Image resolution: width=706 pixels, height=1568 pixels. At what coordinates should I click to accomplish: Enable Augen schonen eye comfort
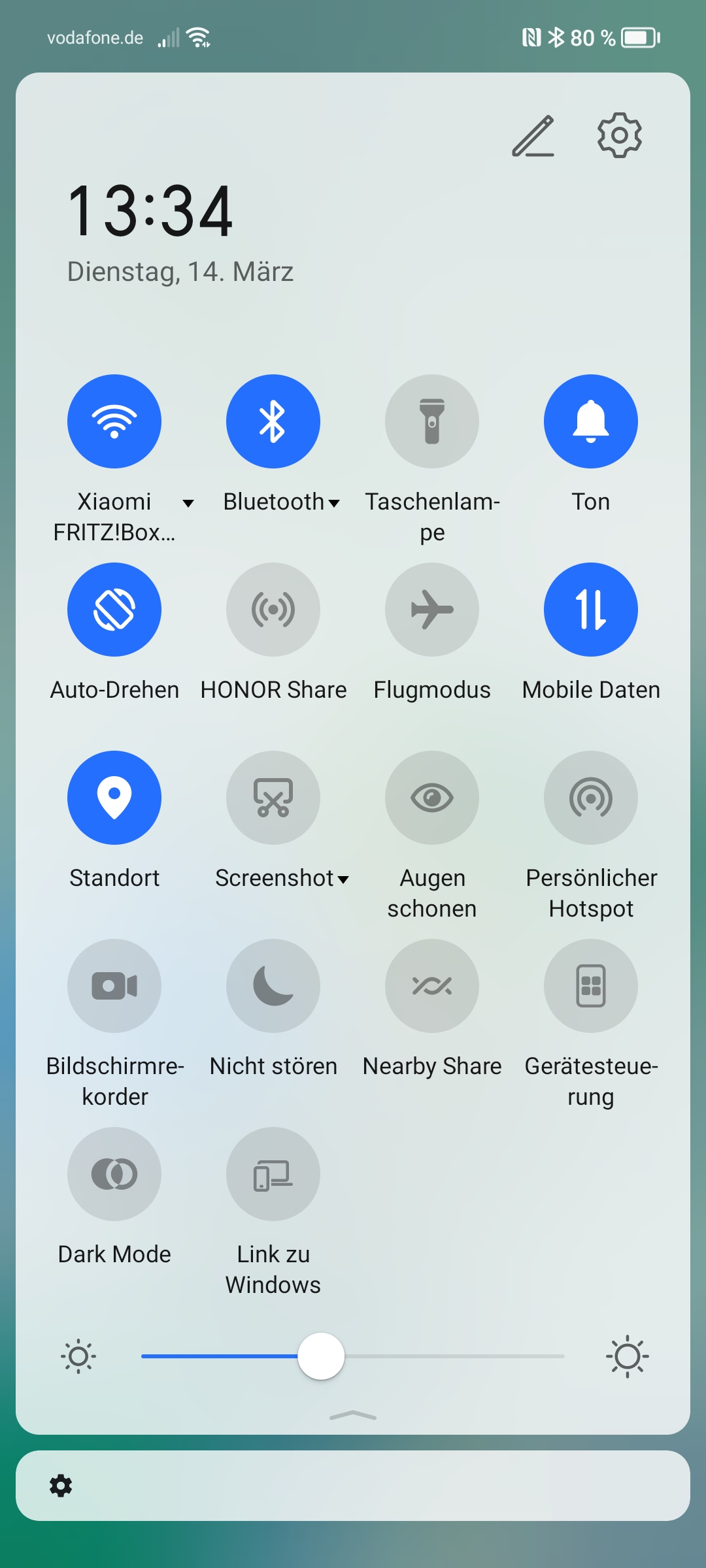coord(432,798)
